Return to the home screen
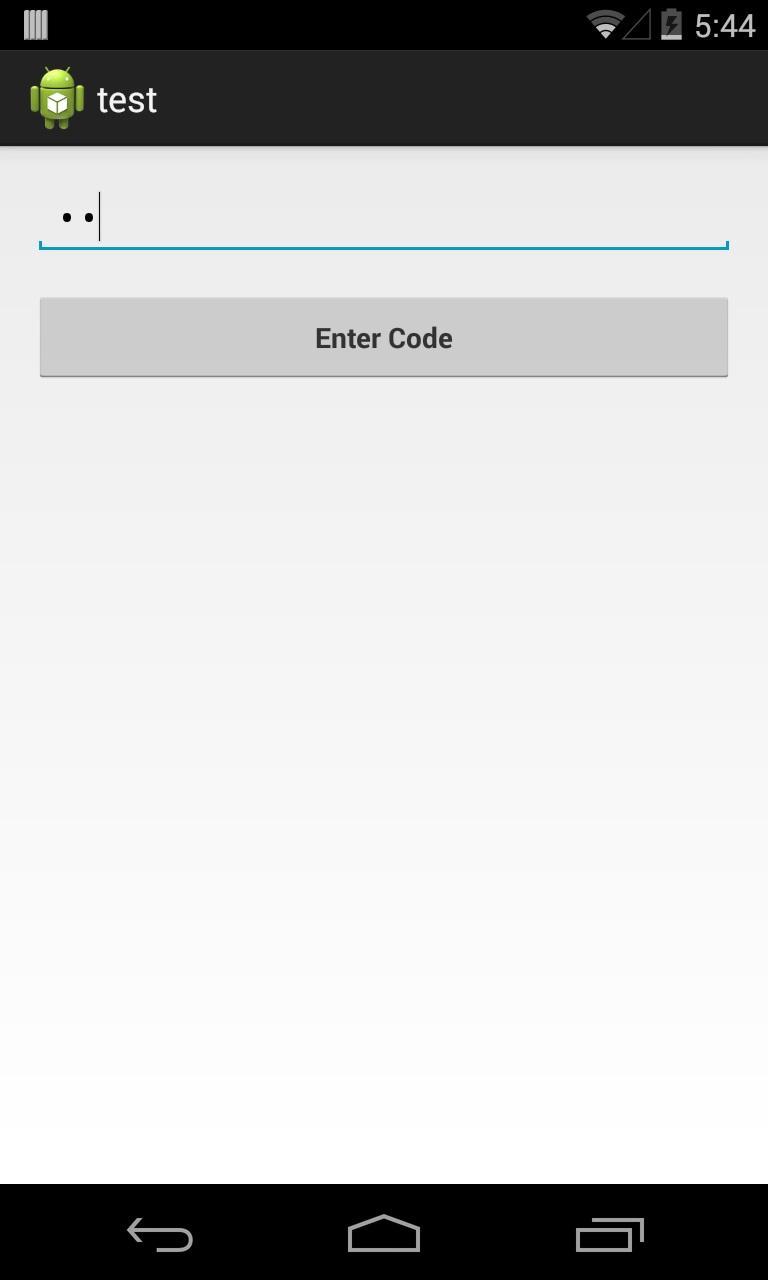 384,1235
